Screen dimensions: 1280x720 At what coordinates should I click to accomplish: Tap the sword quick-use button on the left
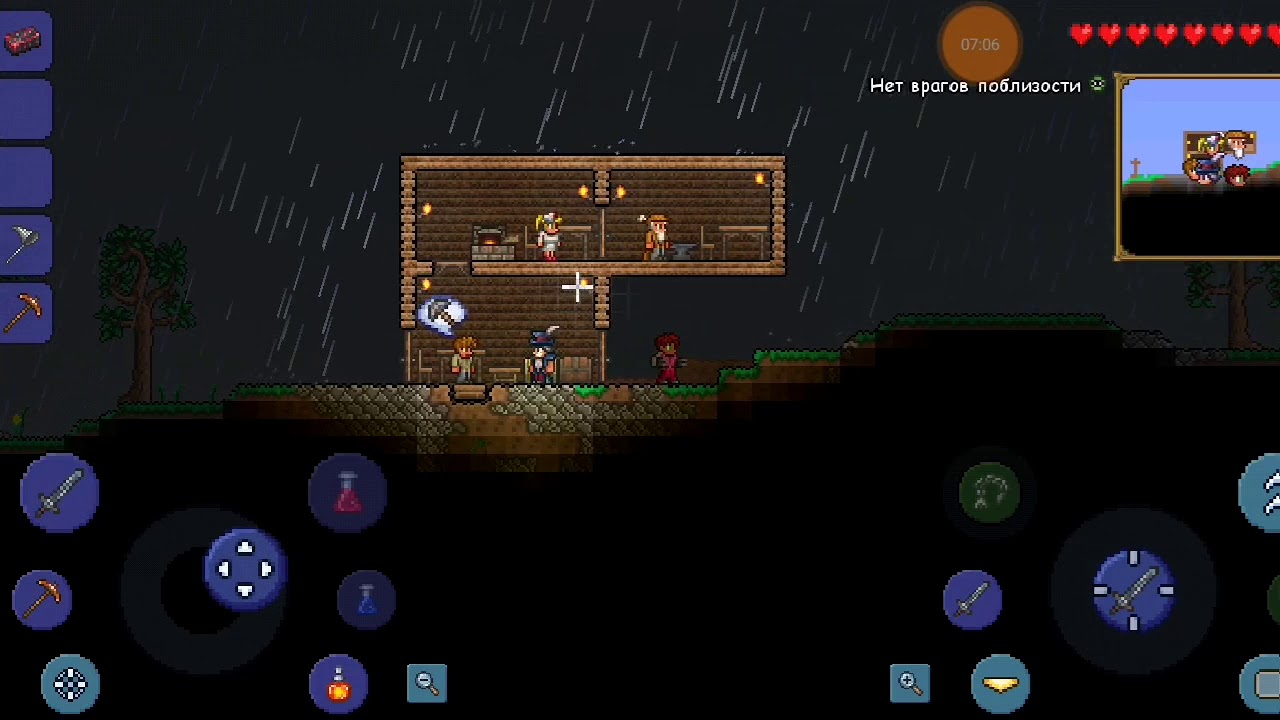[59, 493]
